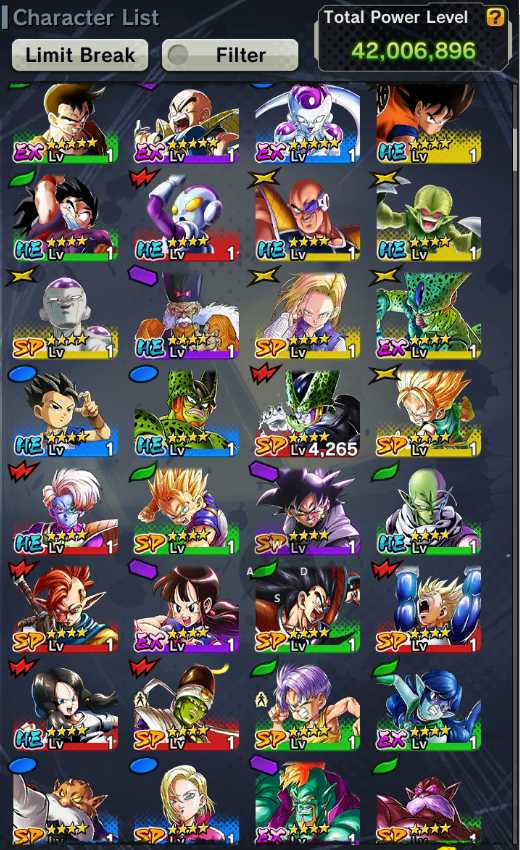Select the HE Saibaman character card

(428, 218)
